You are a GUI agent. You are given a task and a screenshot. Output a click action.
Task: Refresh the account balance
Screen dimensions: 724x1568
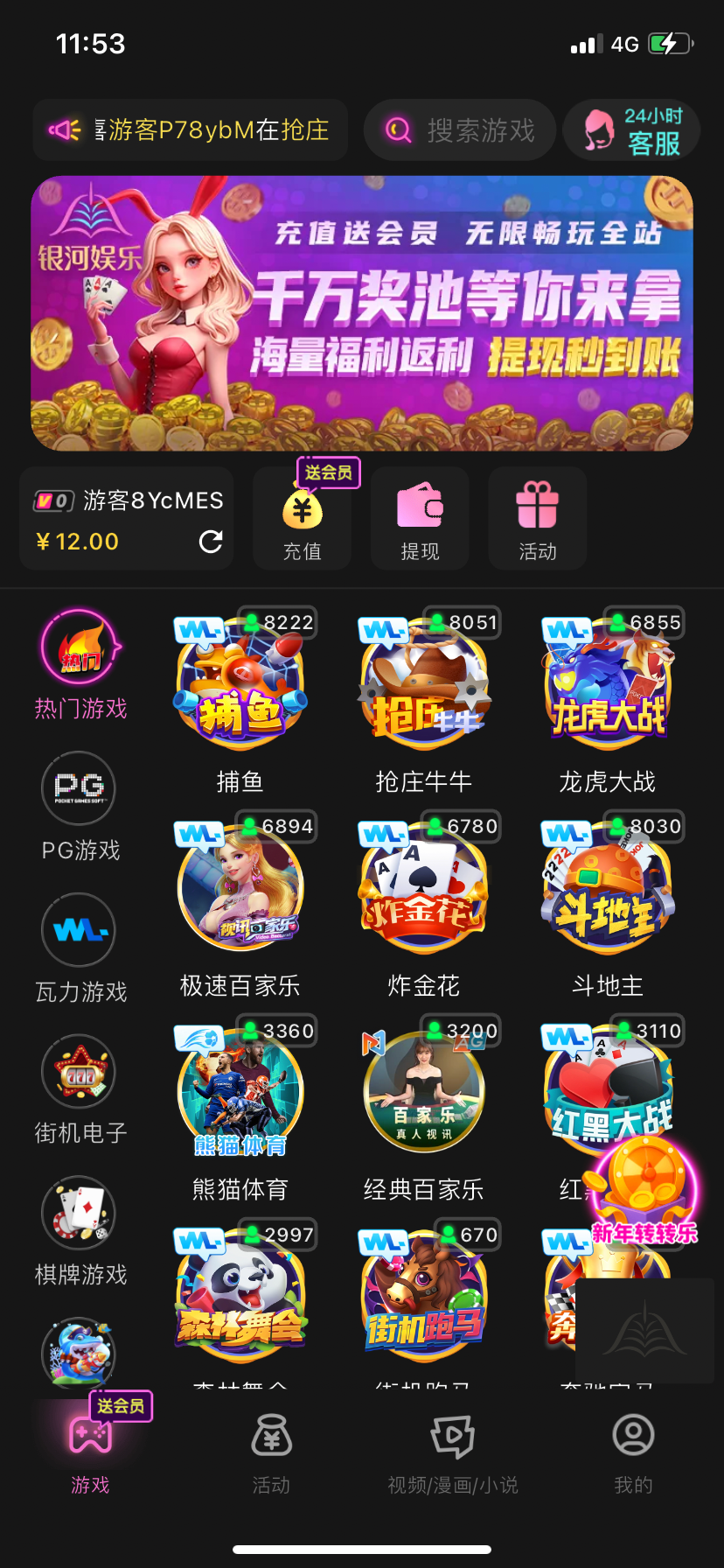tap(211, 542)
